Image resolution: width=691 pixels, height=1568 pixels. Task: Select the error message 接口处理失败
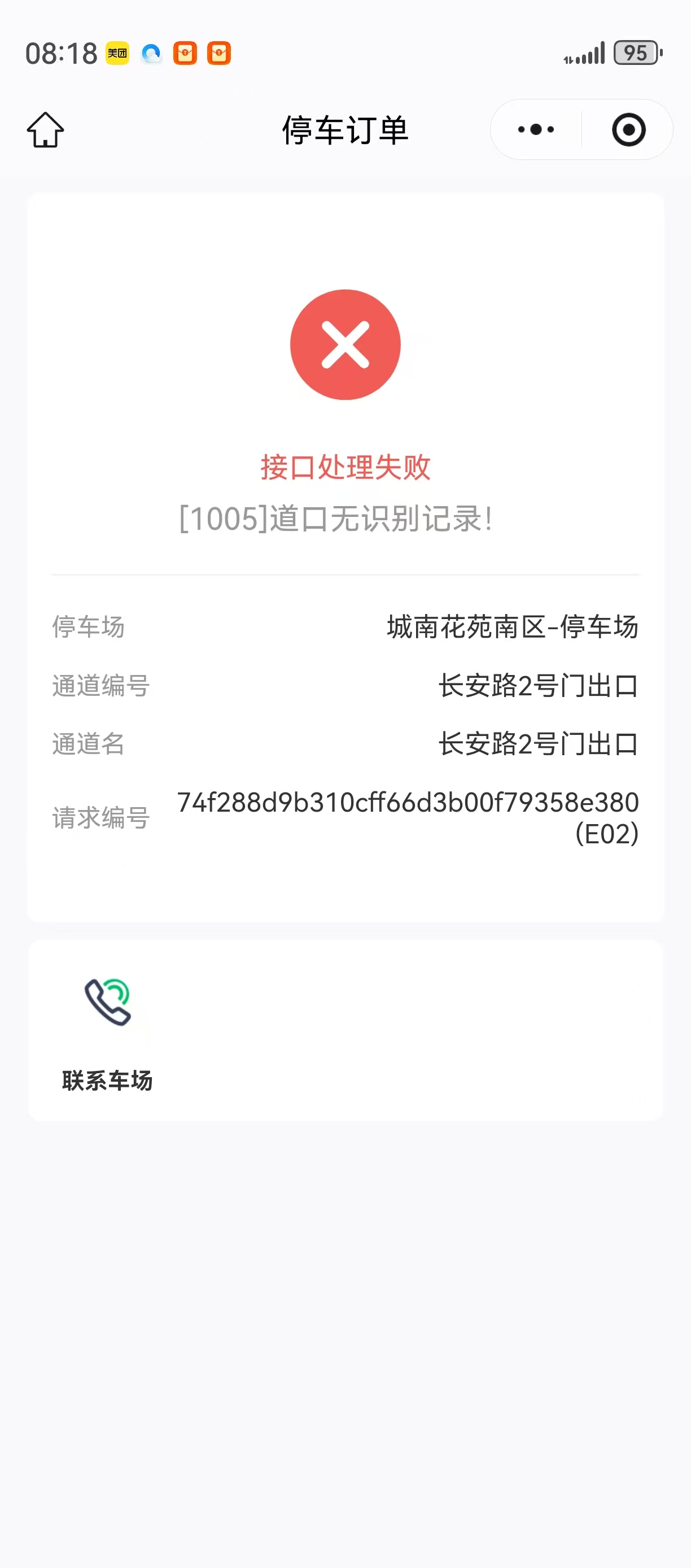(x=345, y=468)
